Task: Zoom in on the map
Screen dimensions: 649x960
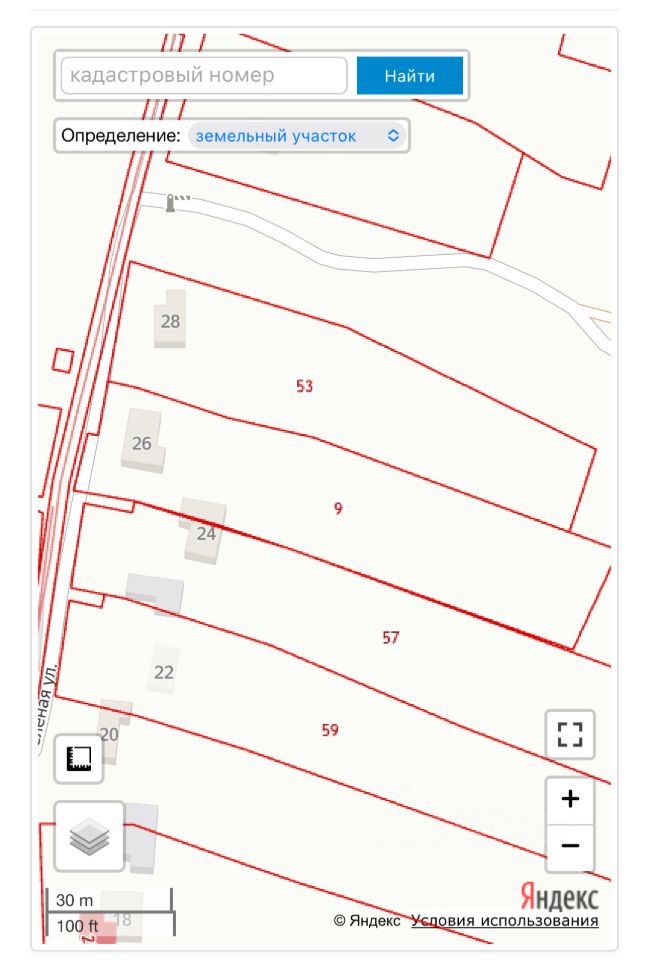Action: coord(570,799)
